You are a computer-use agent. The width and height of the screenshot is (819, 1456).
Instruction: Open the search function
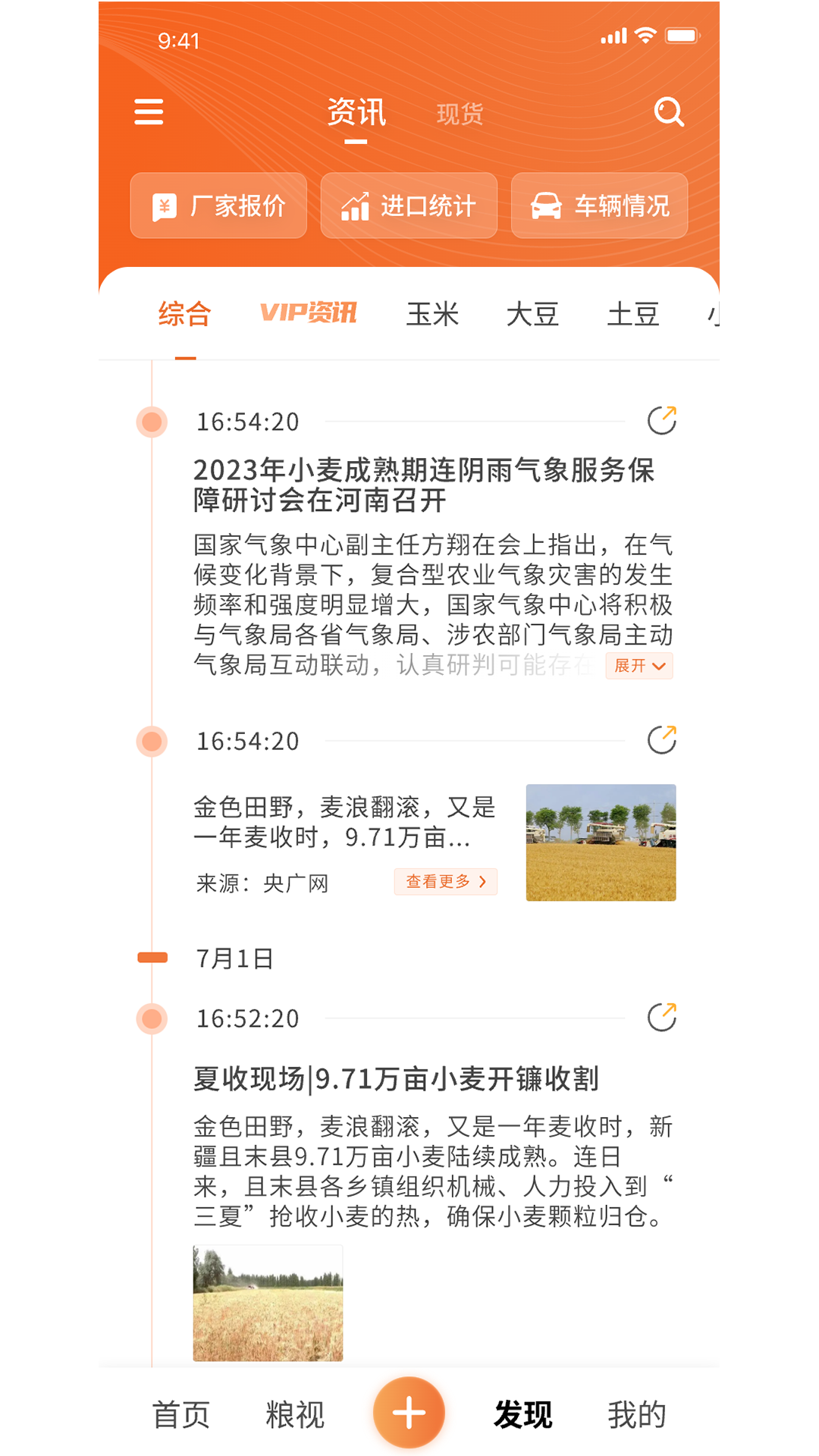668,112
